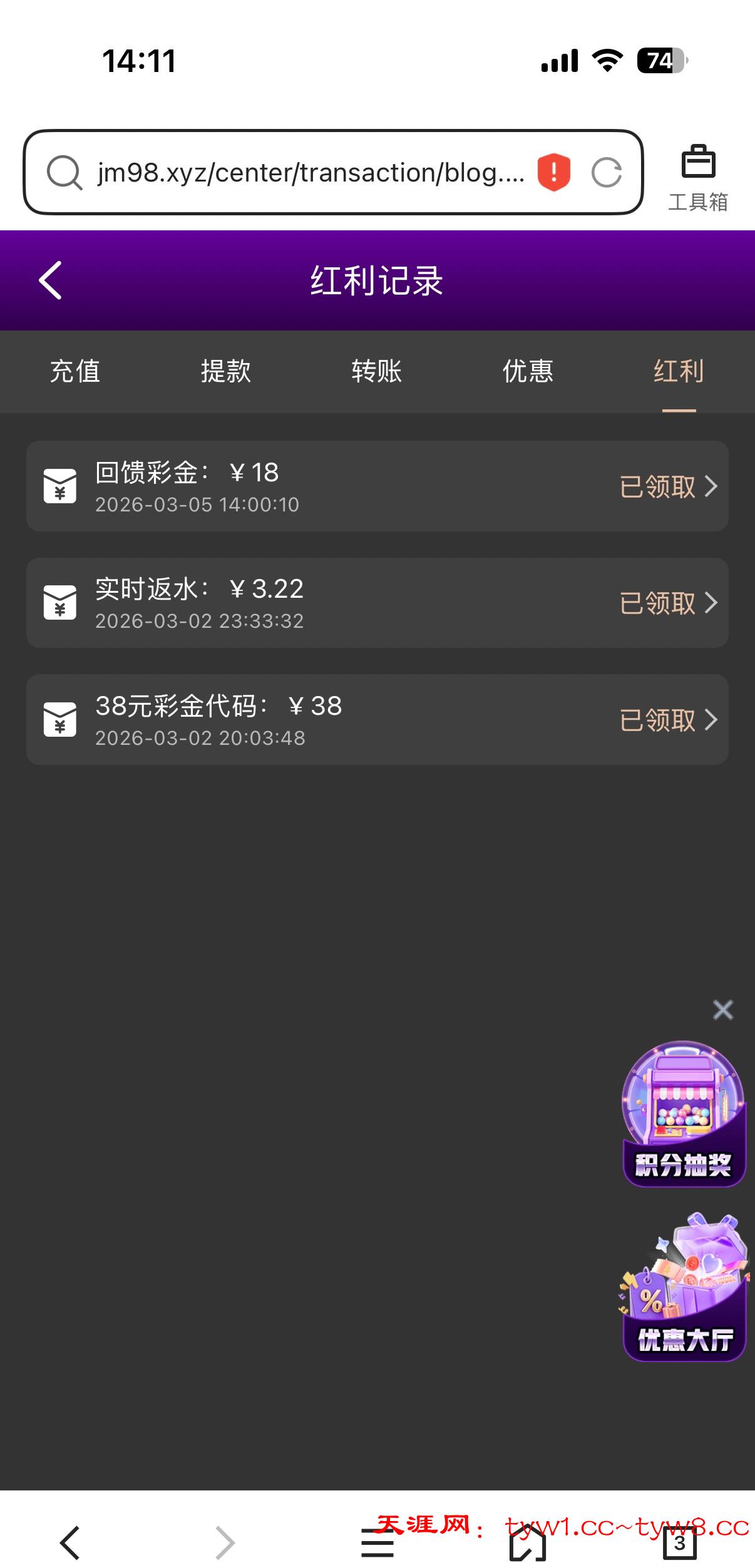The width and height of the screenshot is (755, 1568).
Task: Select the 红利 tab
Action: coord(679,371)
